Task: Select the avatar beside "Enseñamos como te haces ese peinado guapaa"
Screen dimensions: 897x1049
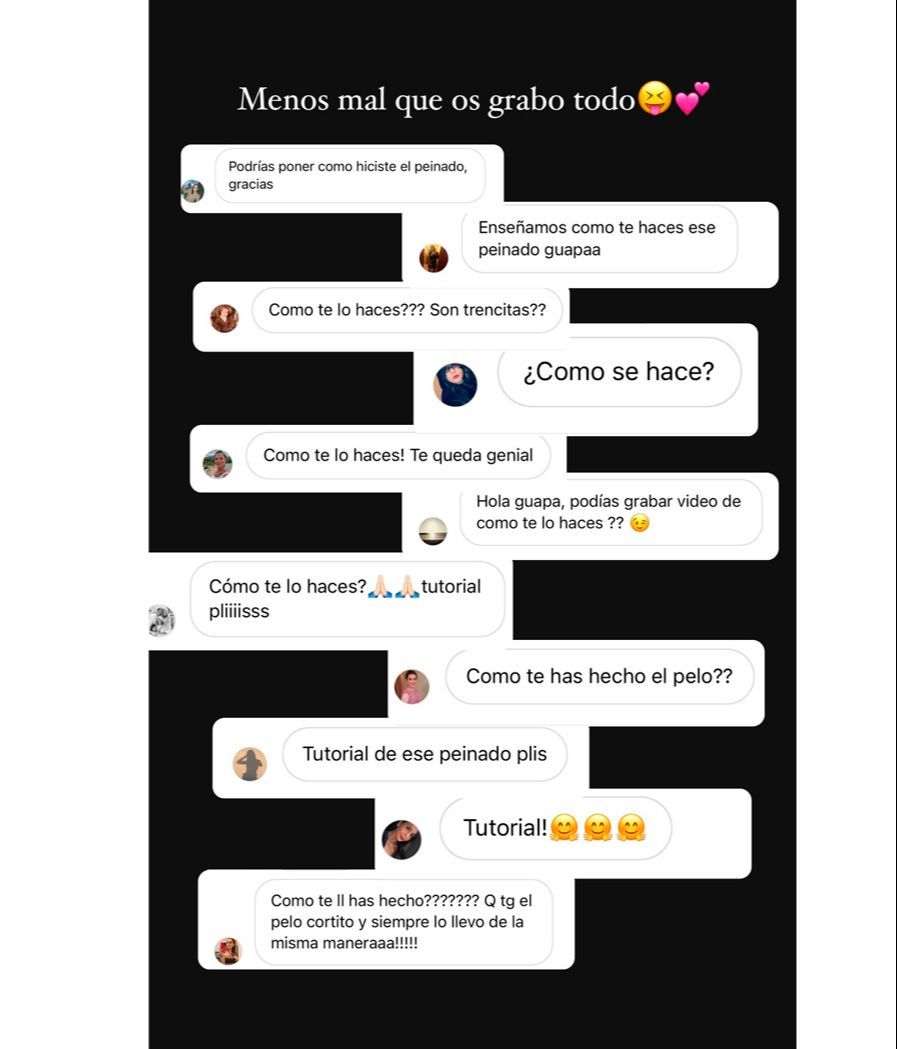Action: click(x=435, y=257)
